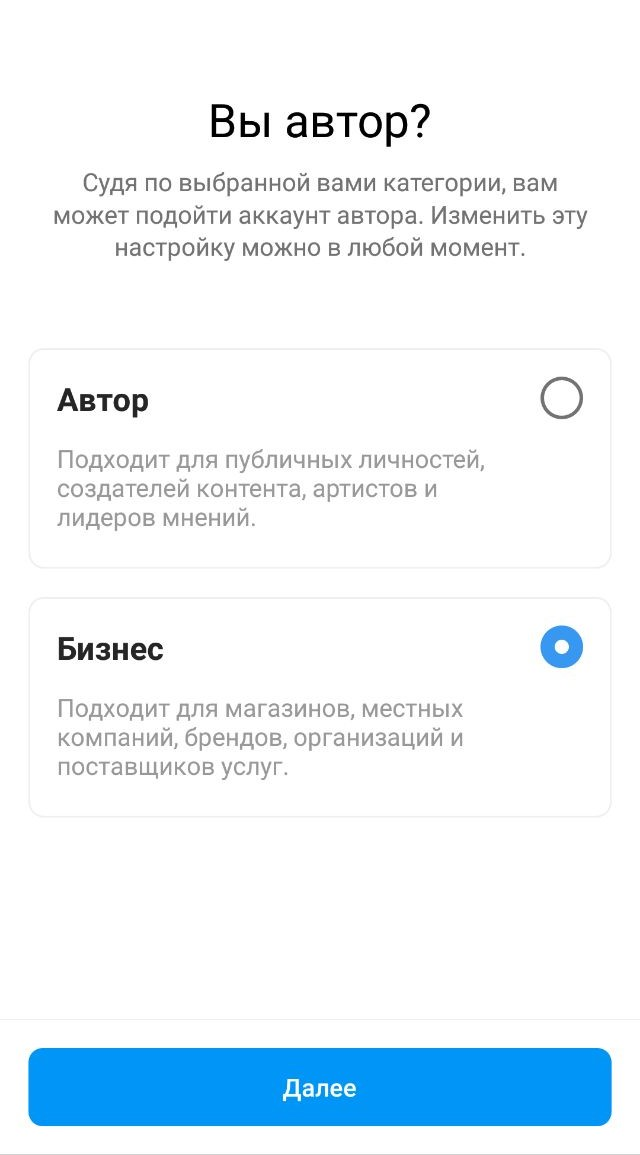The height and width of the screenshot is (1155, 640).
Task: Select the Бизнес radio button
Action: (561, 647)
